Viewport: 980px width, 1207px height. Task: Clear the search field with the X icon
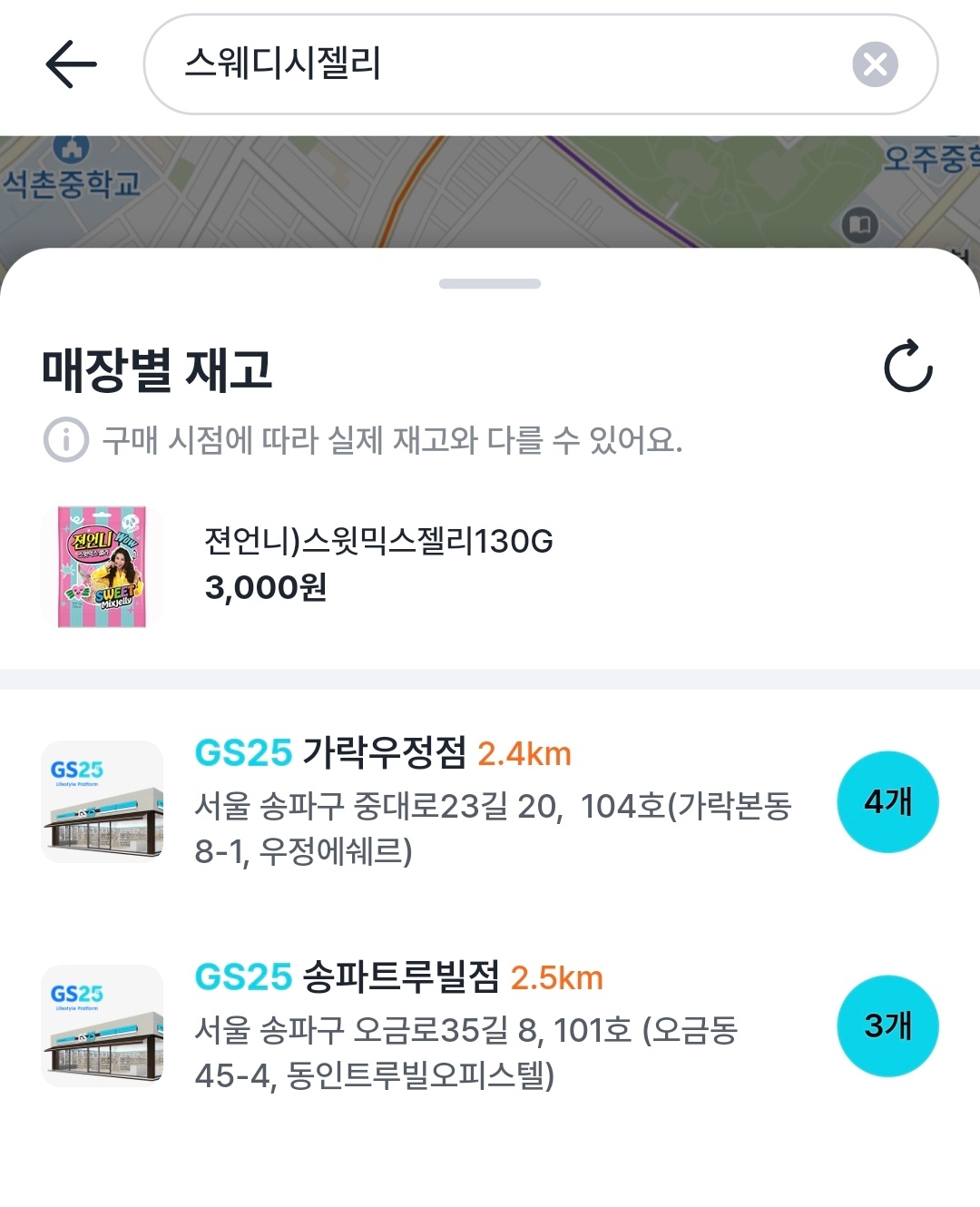click(x=873, y=64)
